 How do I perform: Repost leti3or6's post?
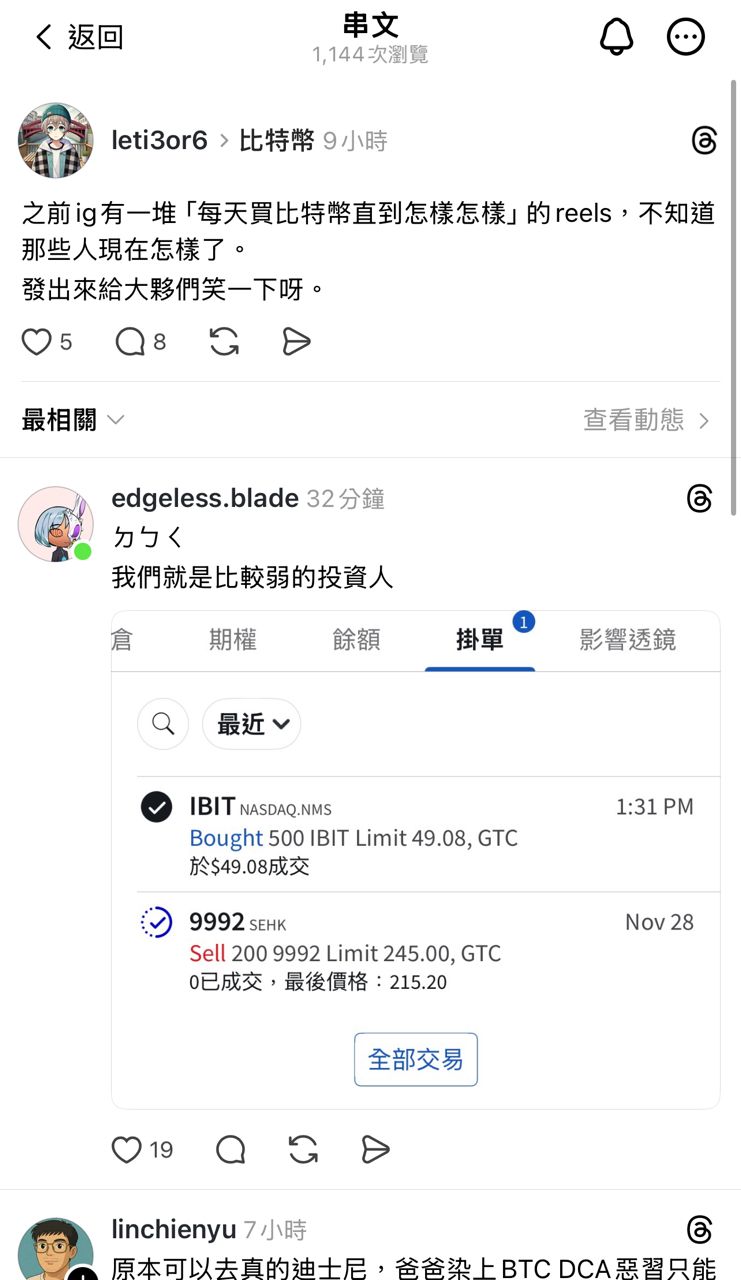pos(224,342)
